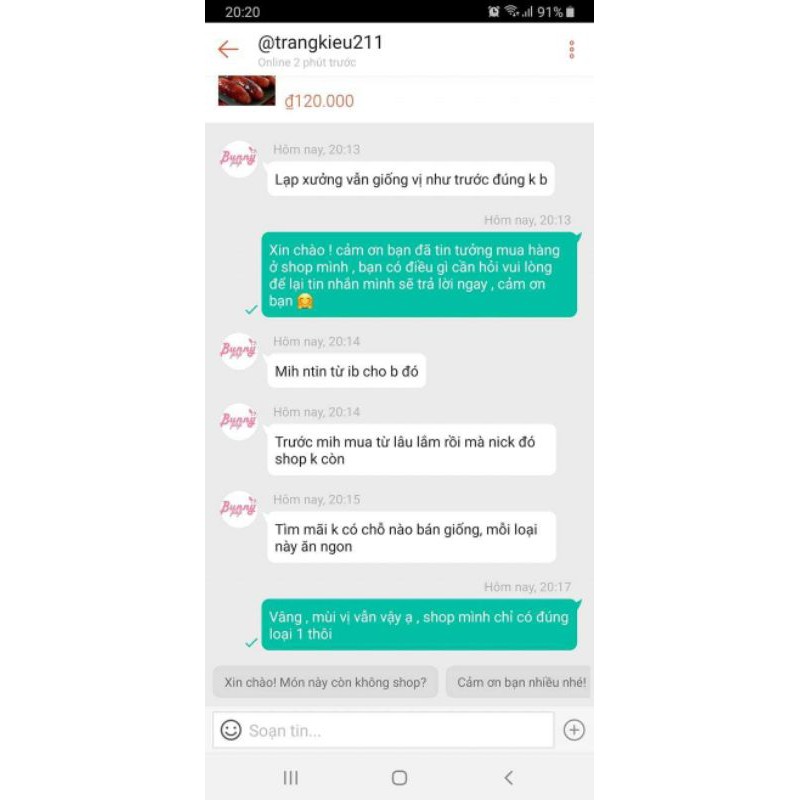
Task: Open recent apps from the navigation bar
Action: pos(291,777)
